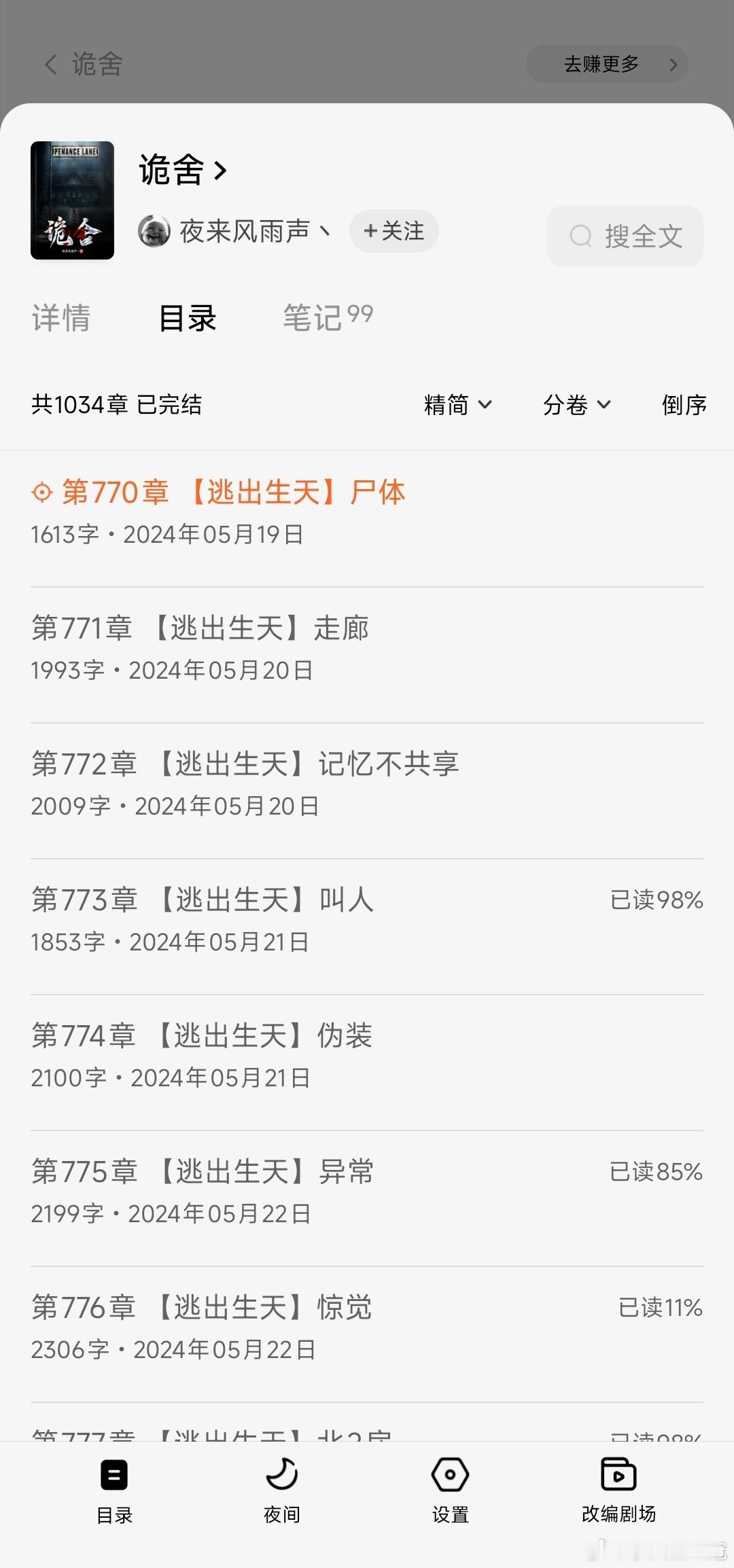
Task: Open chapter 772 记忆不共享
Action: (x=367, y=785)
